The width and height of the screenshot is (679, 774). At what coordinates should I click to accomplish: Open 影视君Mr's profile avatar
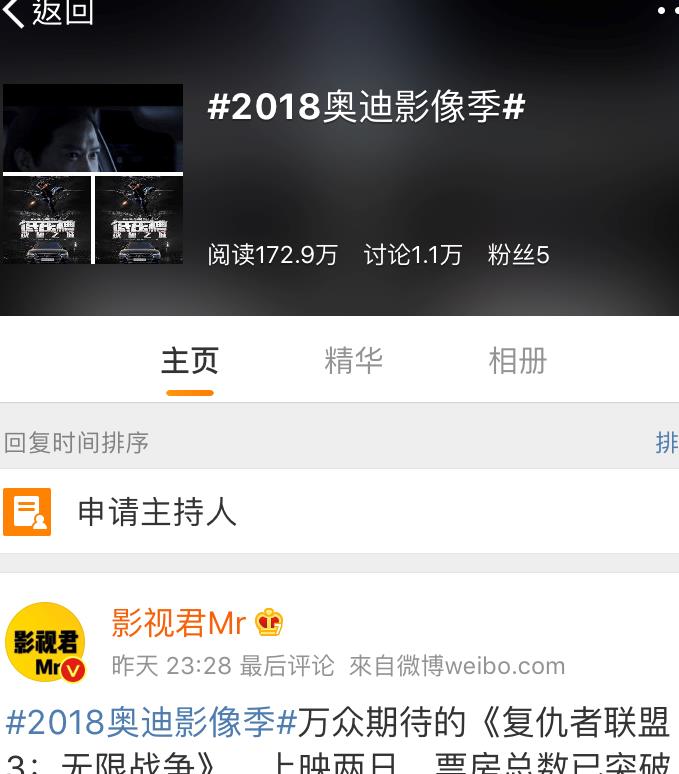point(46,642)
